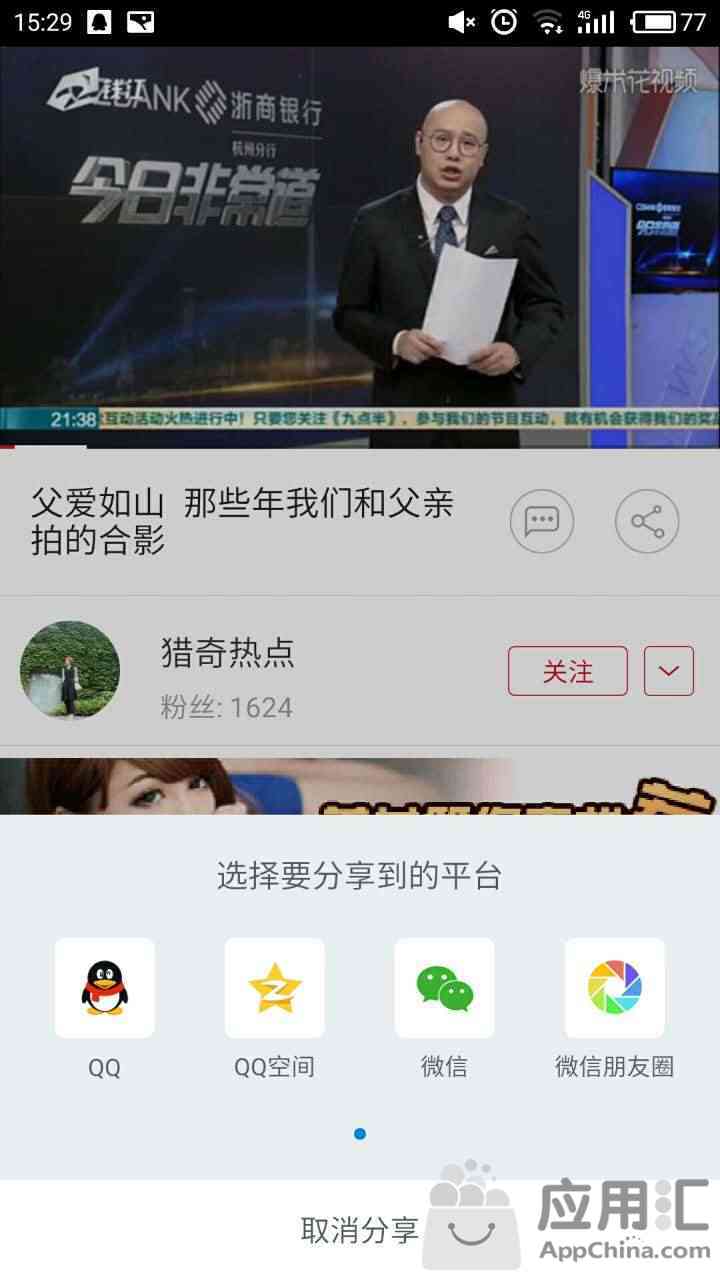Screen dimensions: 720x1280
Task: Share to QQ
Action: point(104,988)
